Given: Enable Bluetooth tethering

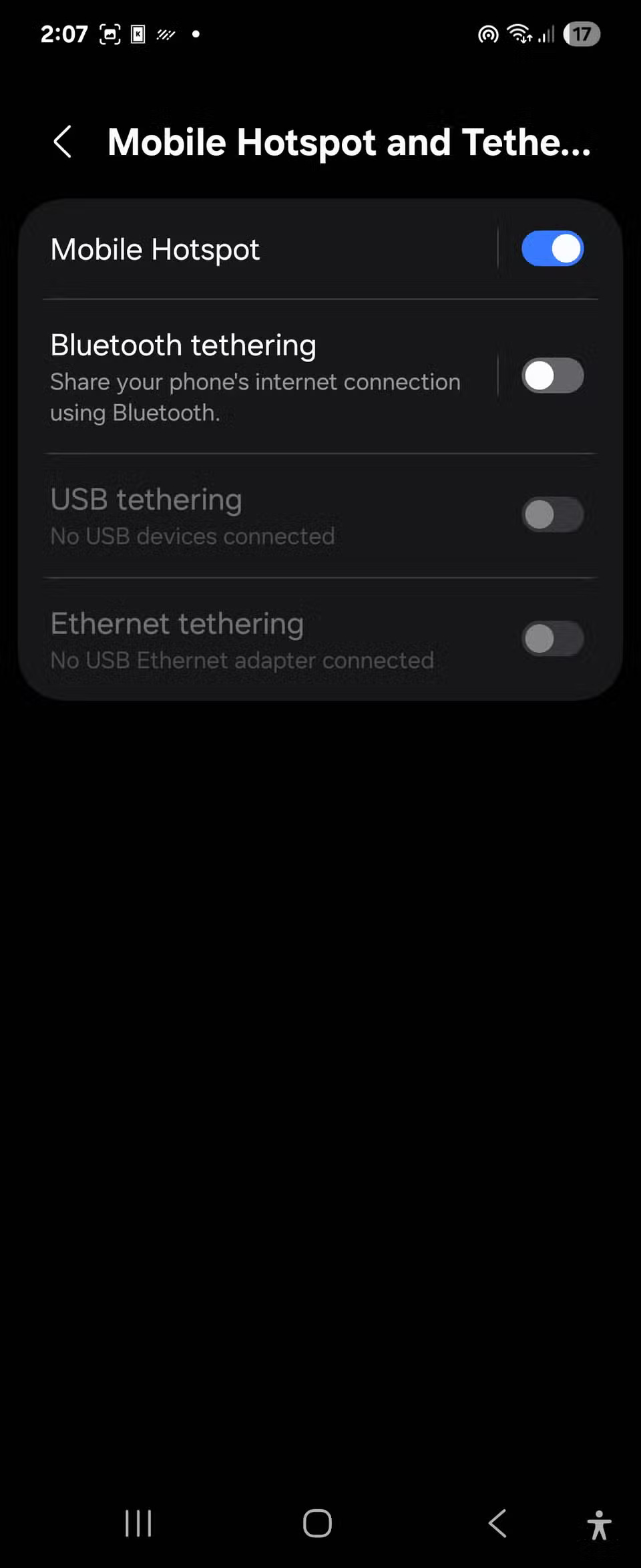Looking at the screenshot, I should tap(552, 376).
